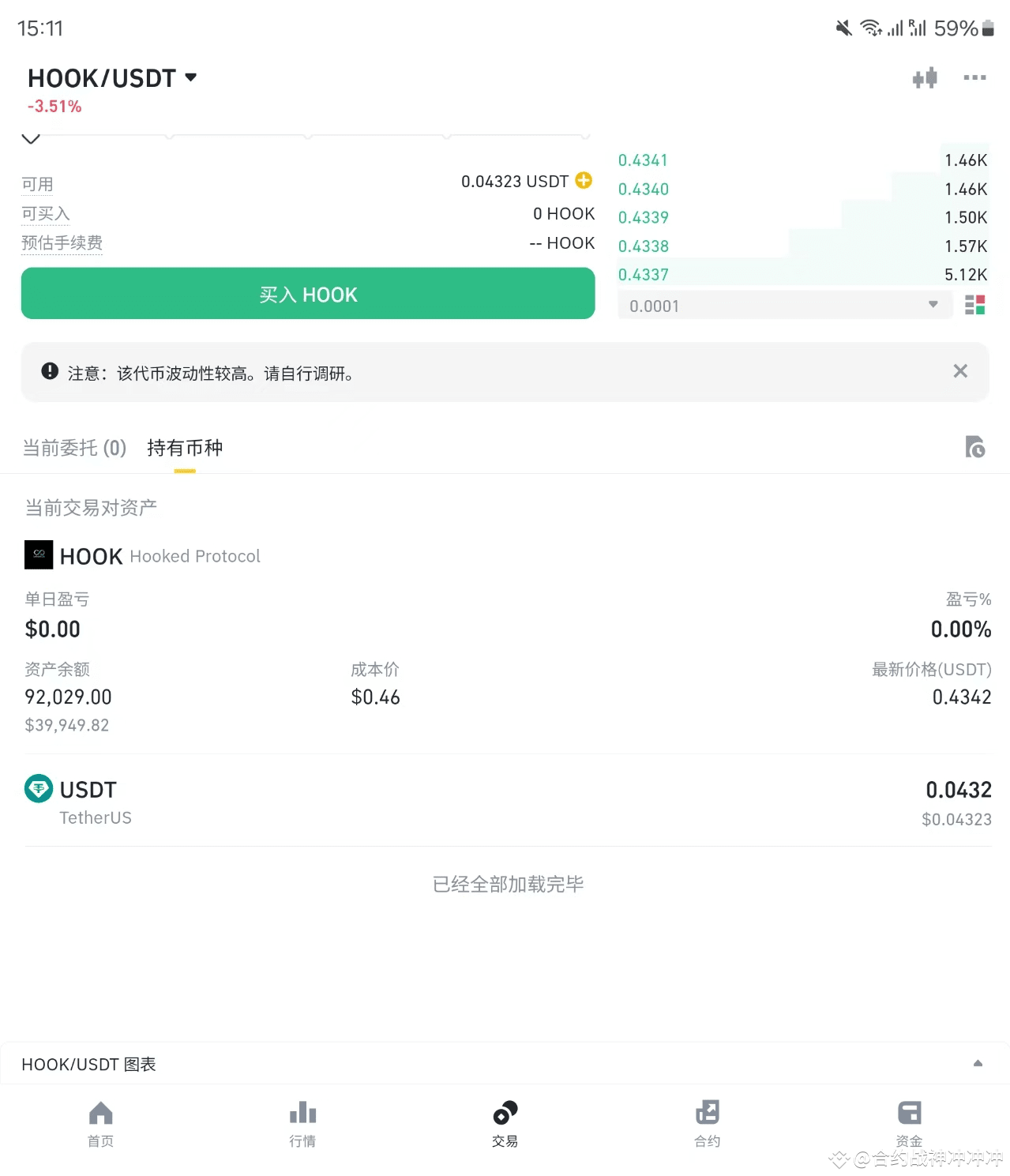Screen dimensions: 1010x1176
Task: Tap the HOOK Hooked Protocol token logo
Action: pyautogui.click(x=38, y=554)
